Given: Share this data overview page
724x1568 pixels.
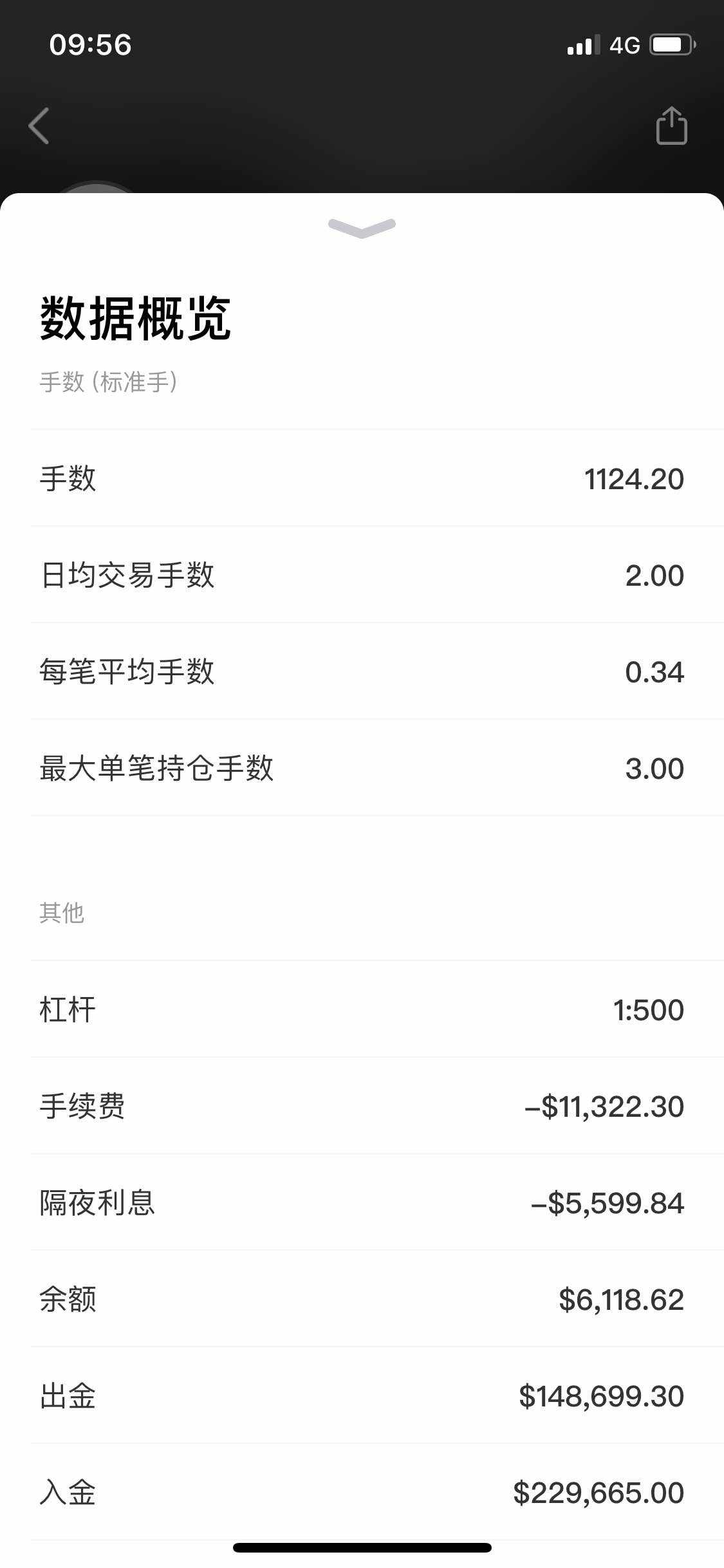Looking at the screenshot, I should (x=671, y=125).
